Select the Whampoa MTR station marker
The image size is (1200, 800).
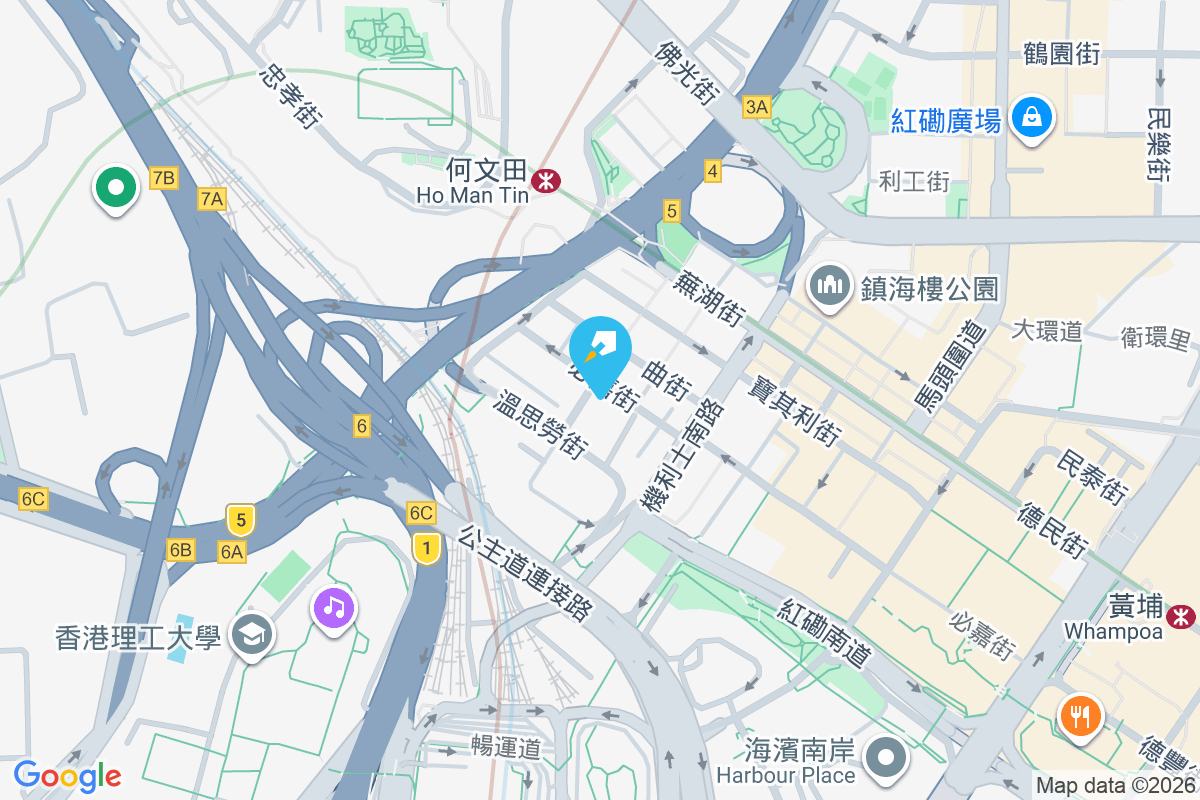pyautogui.click(x=1182, y=616)
